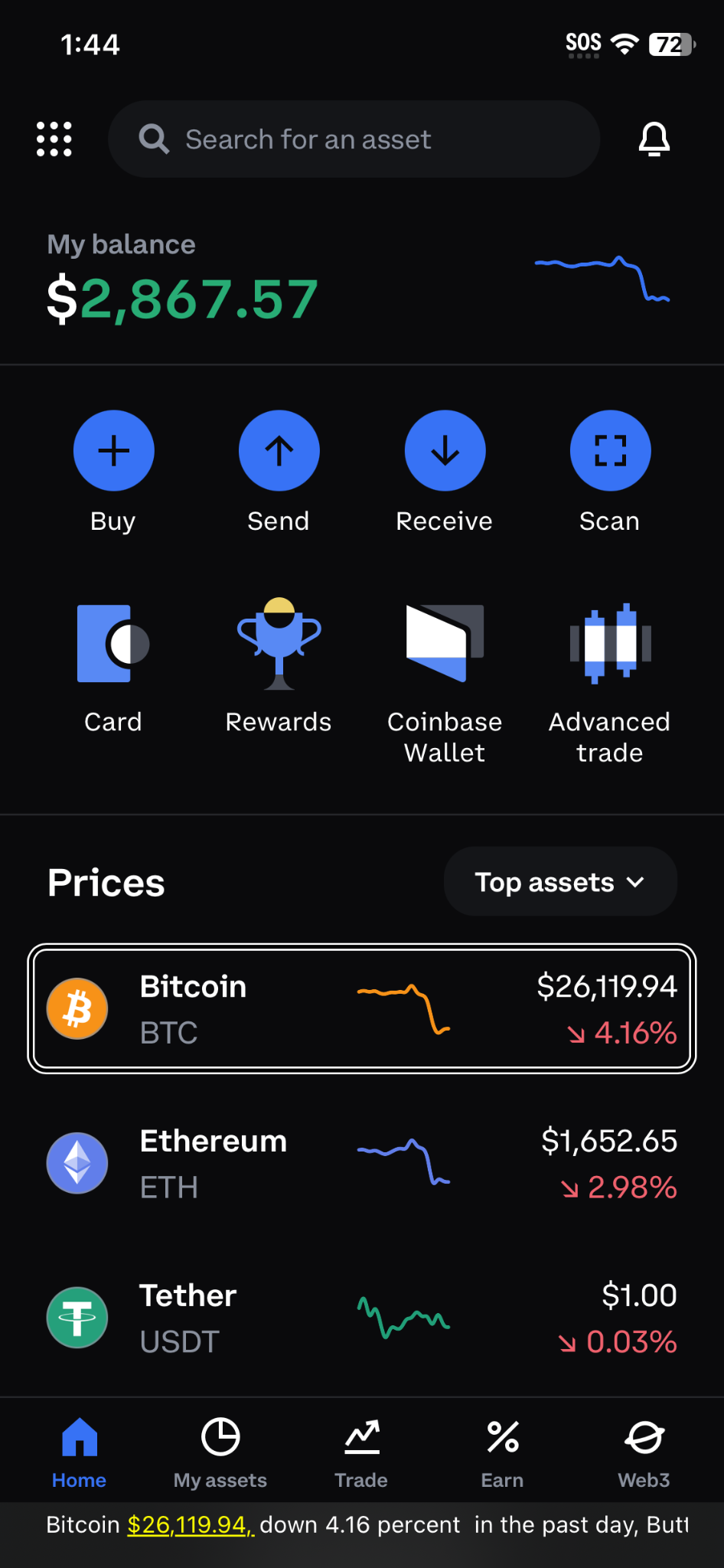Open the Scan feature
The height and width of the screenshot is (1568, 724).
tap(609, 450)
